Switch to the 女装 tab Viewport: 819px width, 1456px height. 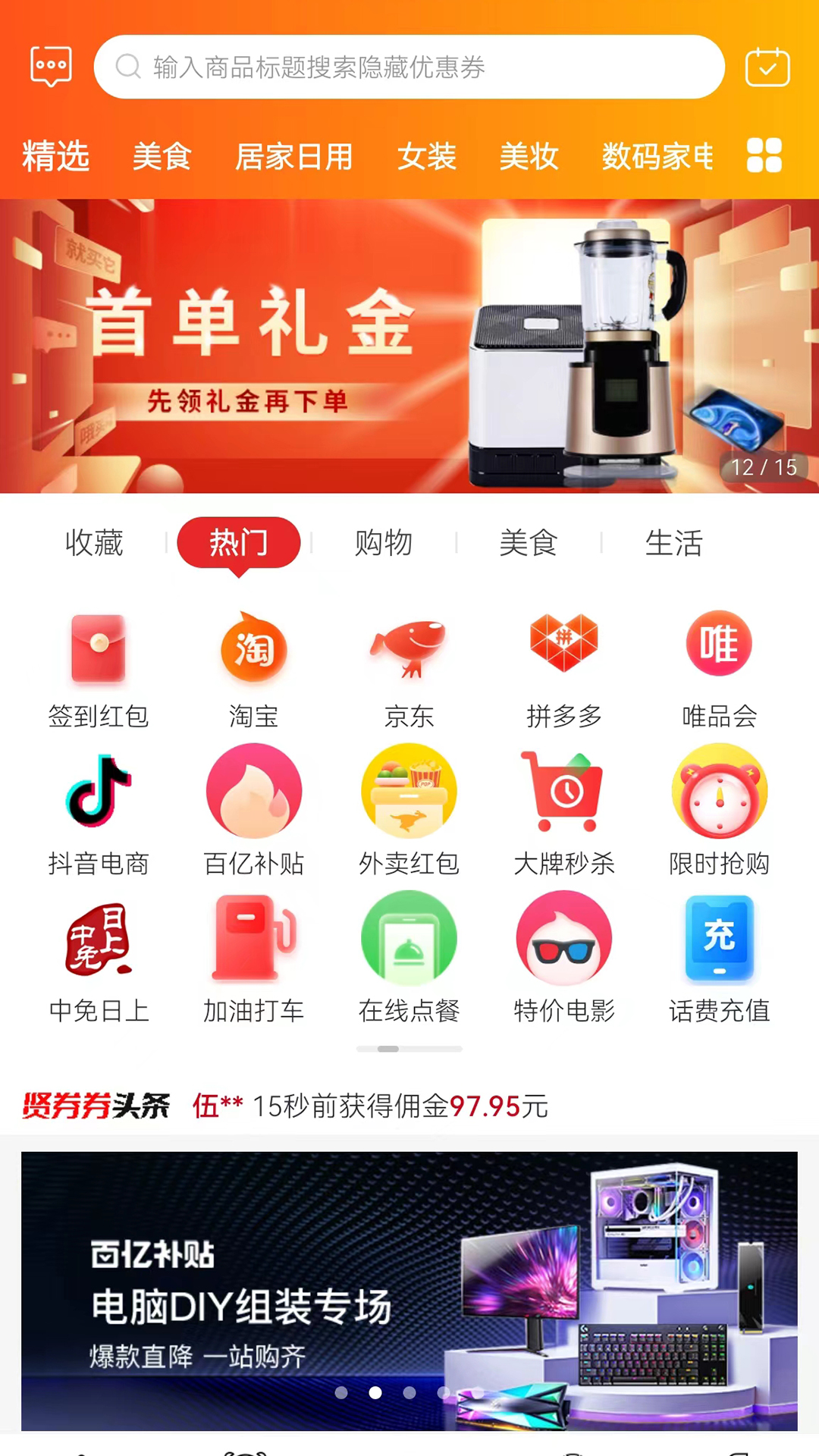pos(427,157)
